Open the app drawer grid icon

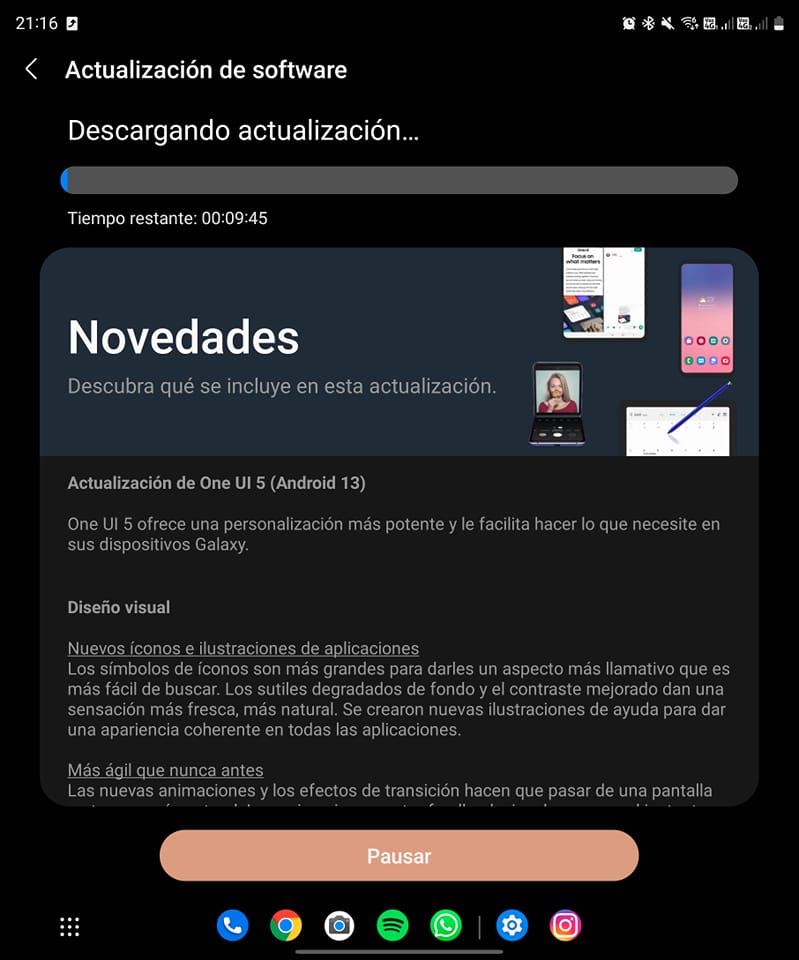pos(70,926)
